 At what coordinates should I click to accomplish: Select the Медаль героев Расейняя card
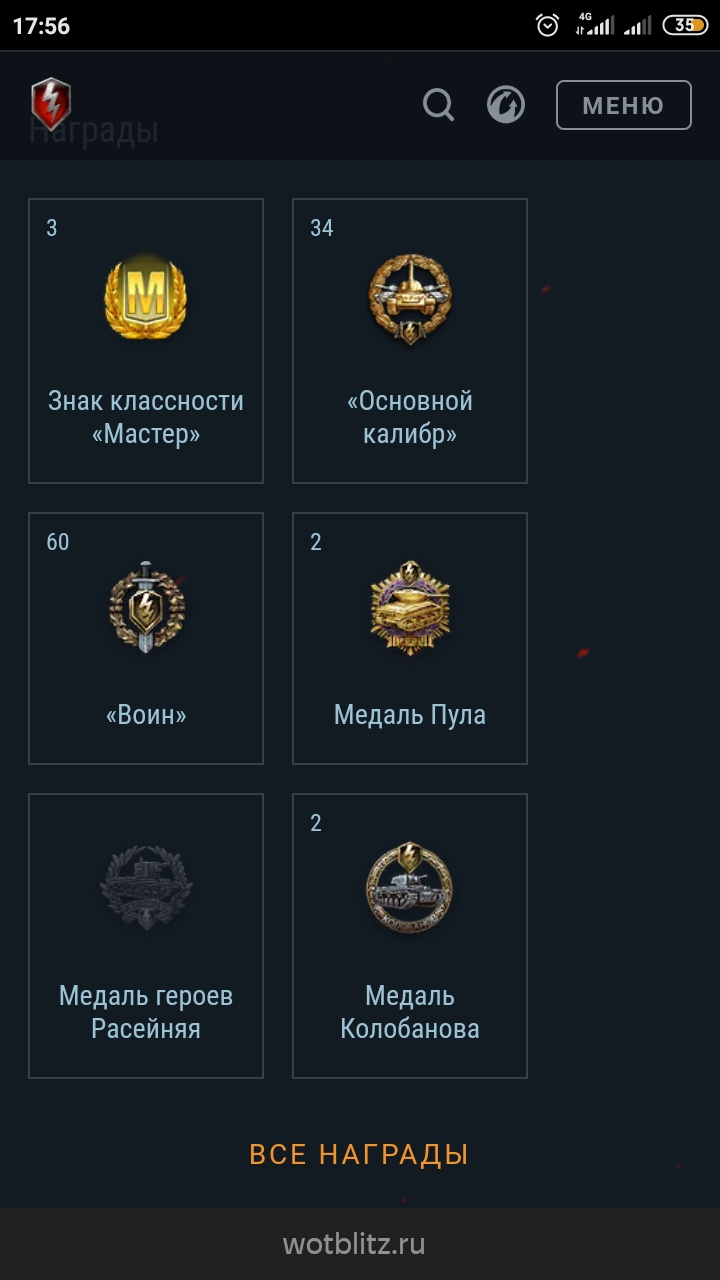click(x=146, y=936)
